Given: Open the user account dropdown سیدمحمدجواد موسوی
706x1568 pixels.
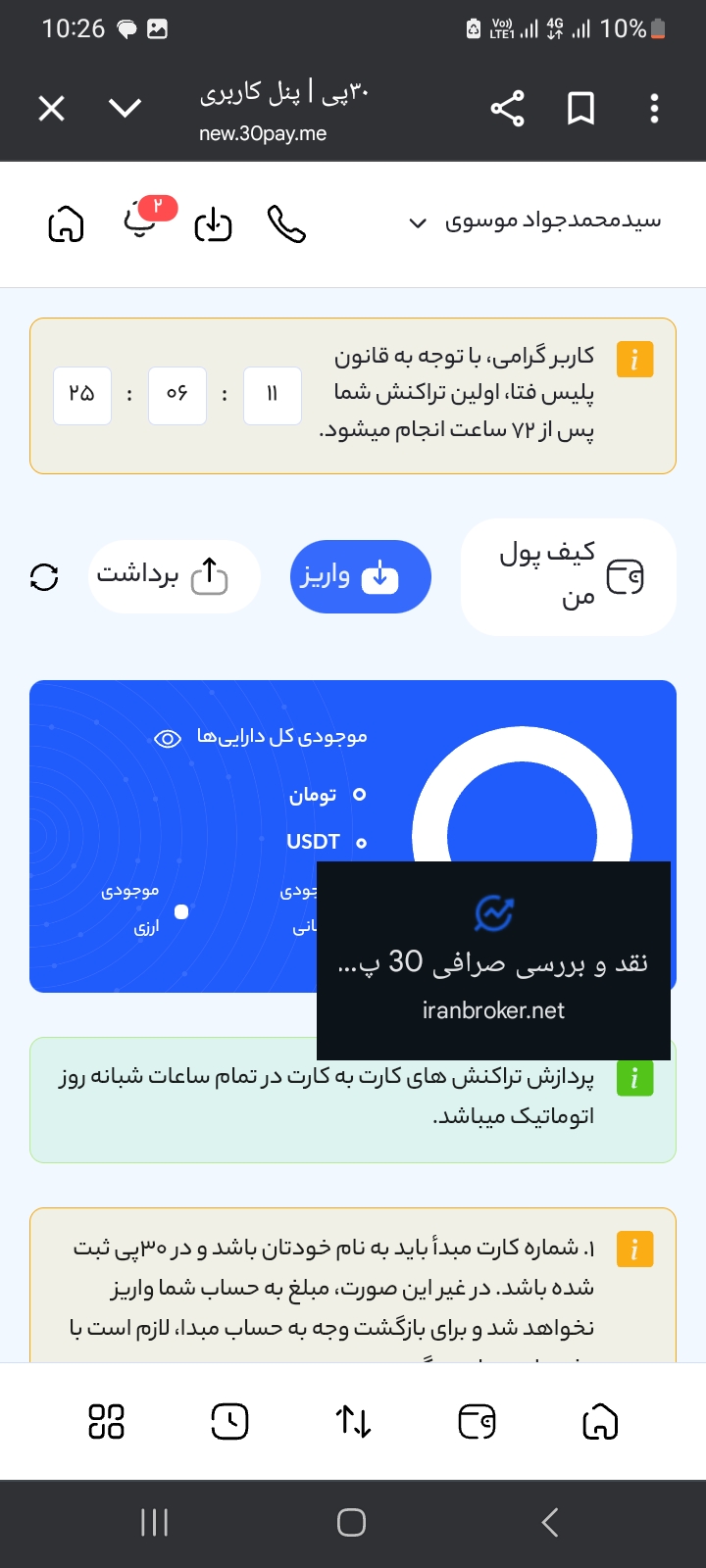Looking at the screenshot, I should pyautogui.click(x=534, y=222).
